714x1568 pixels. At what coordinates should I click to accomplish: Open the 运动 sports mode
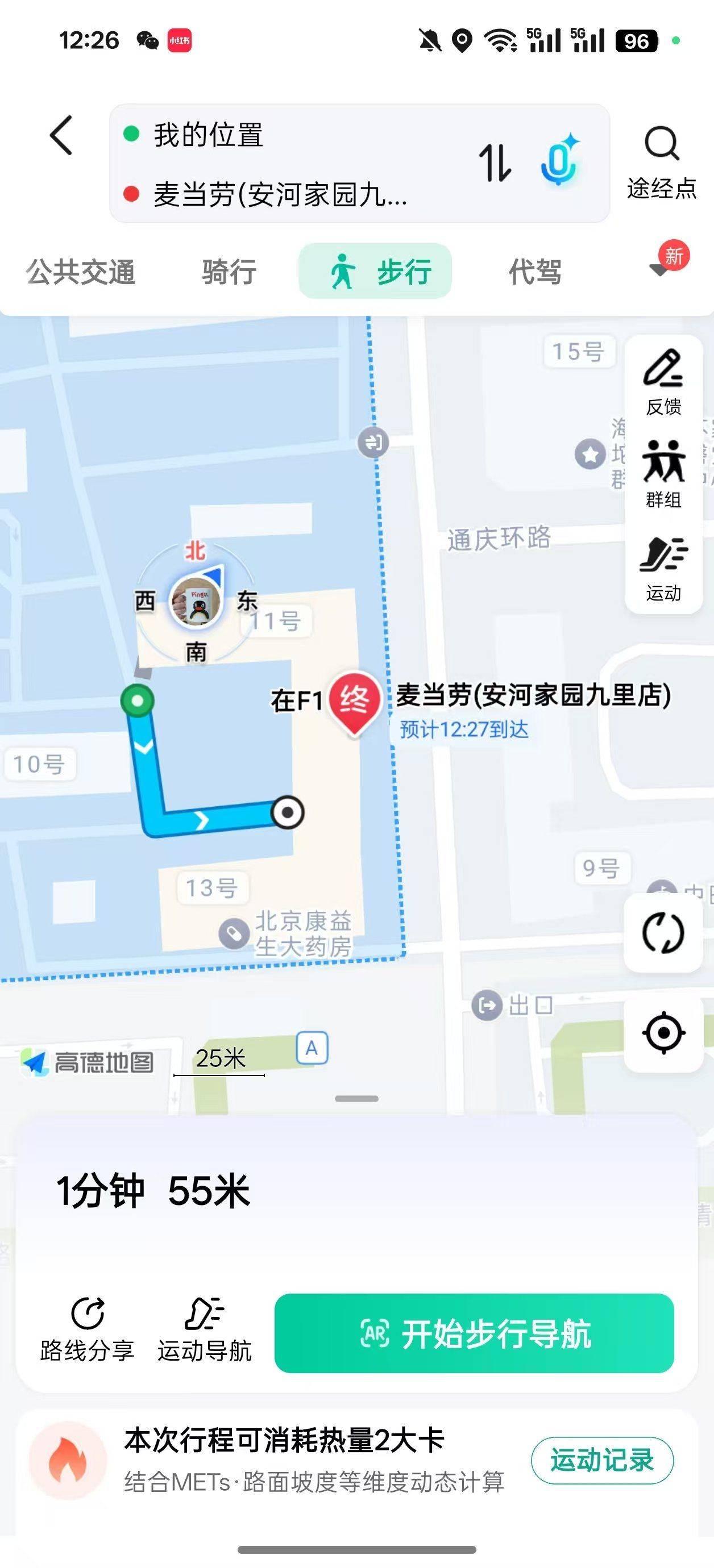(x=663, y=569)
